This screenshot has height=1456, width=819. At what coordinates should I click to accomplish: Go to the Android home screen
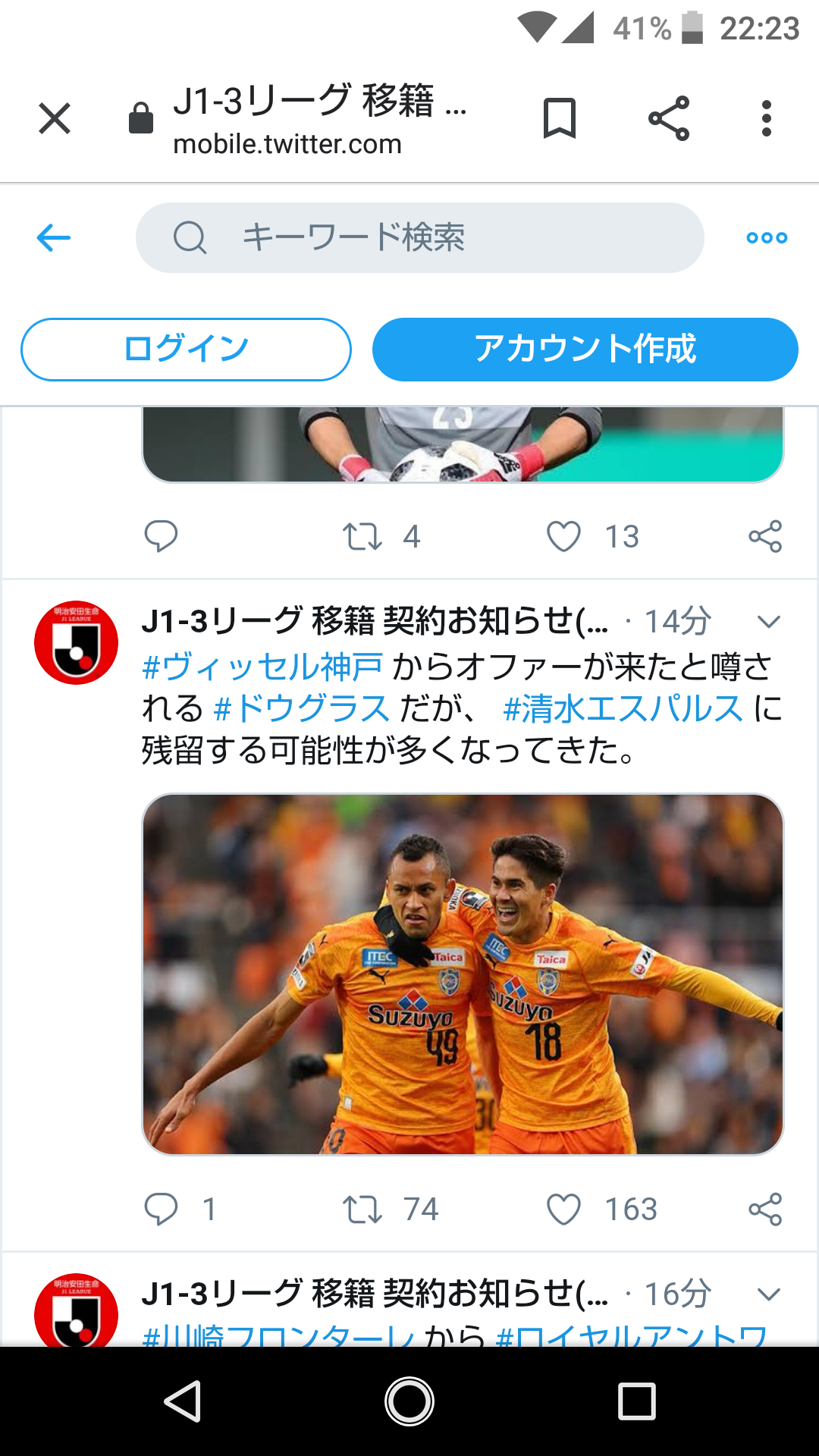[409, 1401]
